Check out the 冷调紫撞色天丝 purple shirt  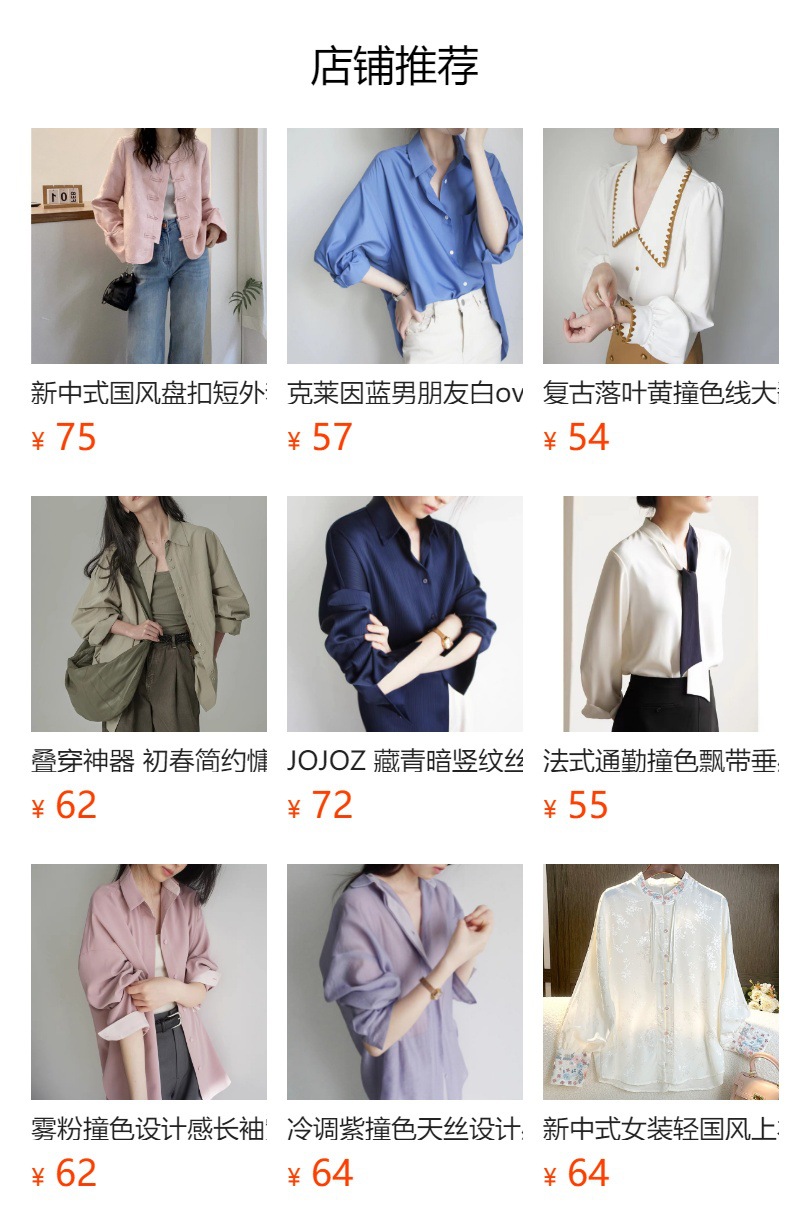click(x=404, y=982)
